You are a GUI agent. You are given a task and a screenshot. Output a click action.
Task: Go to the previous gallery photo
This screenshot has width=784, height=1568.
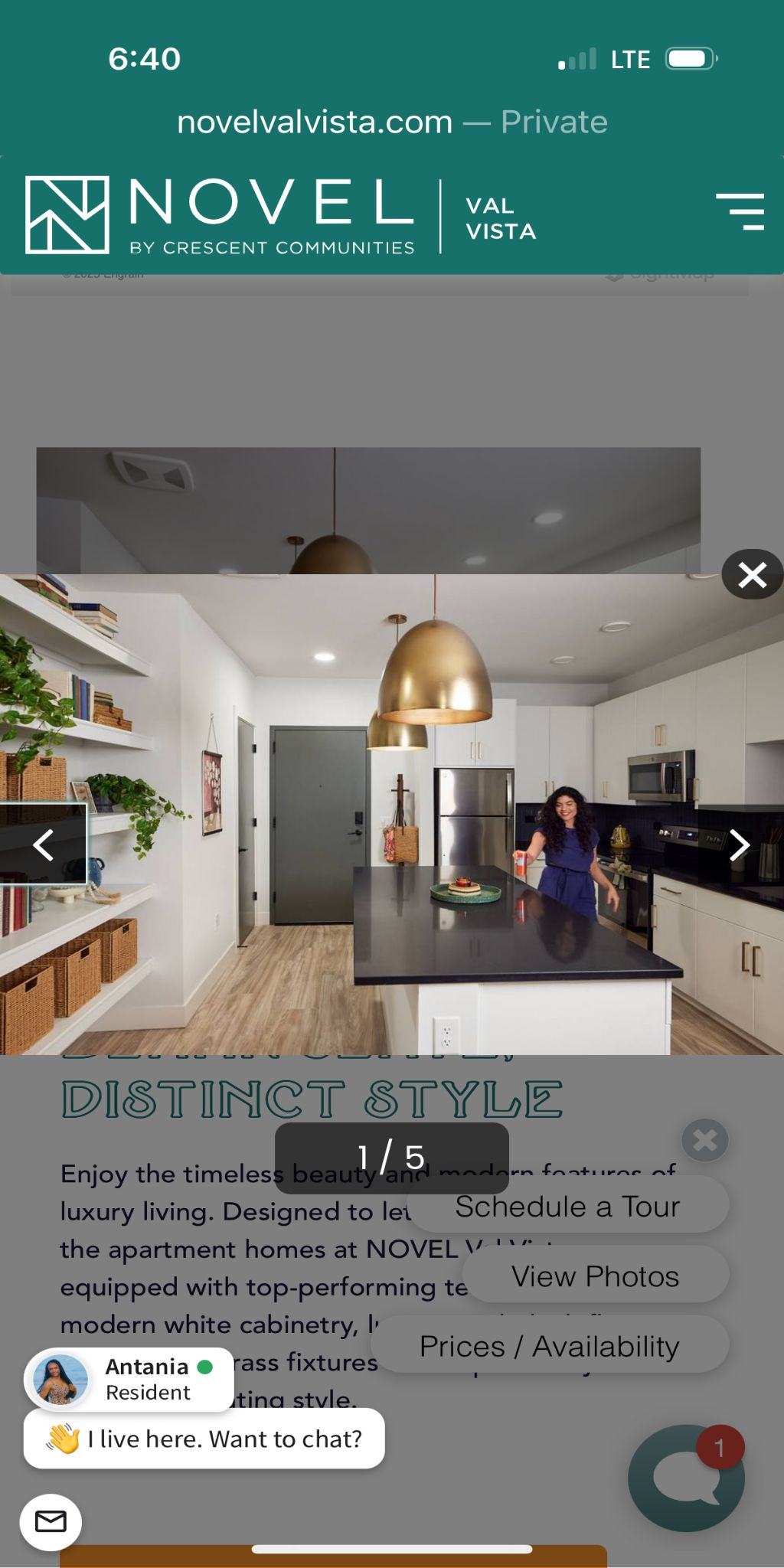point(44,845)
